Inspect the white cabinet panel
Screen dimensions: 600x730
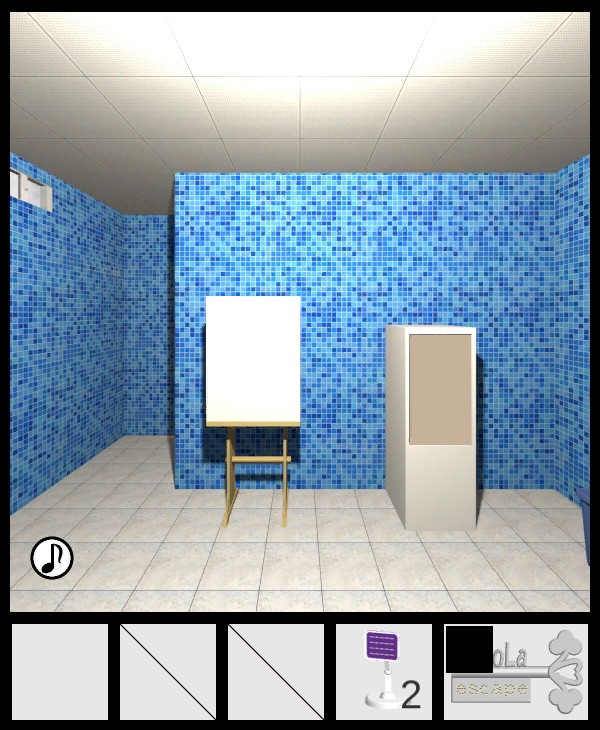(x=440, y=390)
